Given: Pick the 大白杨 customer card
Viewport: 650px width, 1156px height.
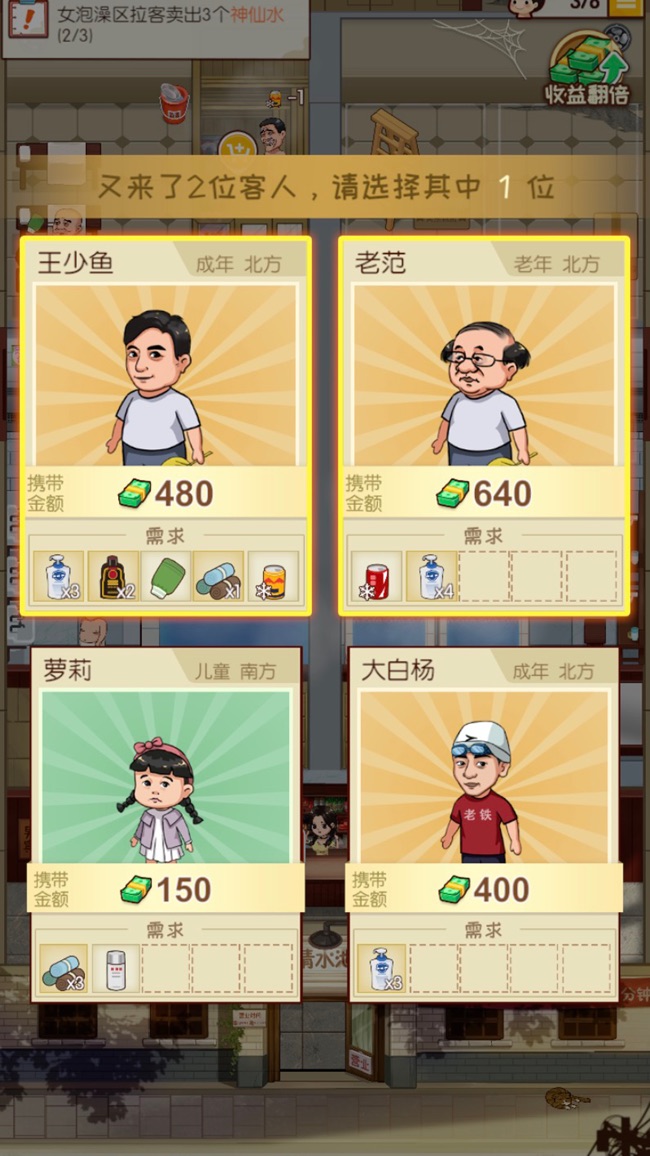Looking at the screenshot, I should point(484,822).
